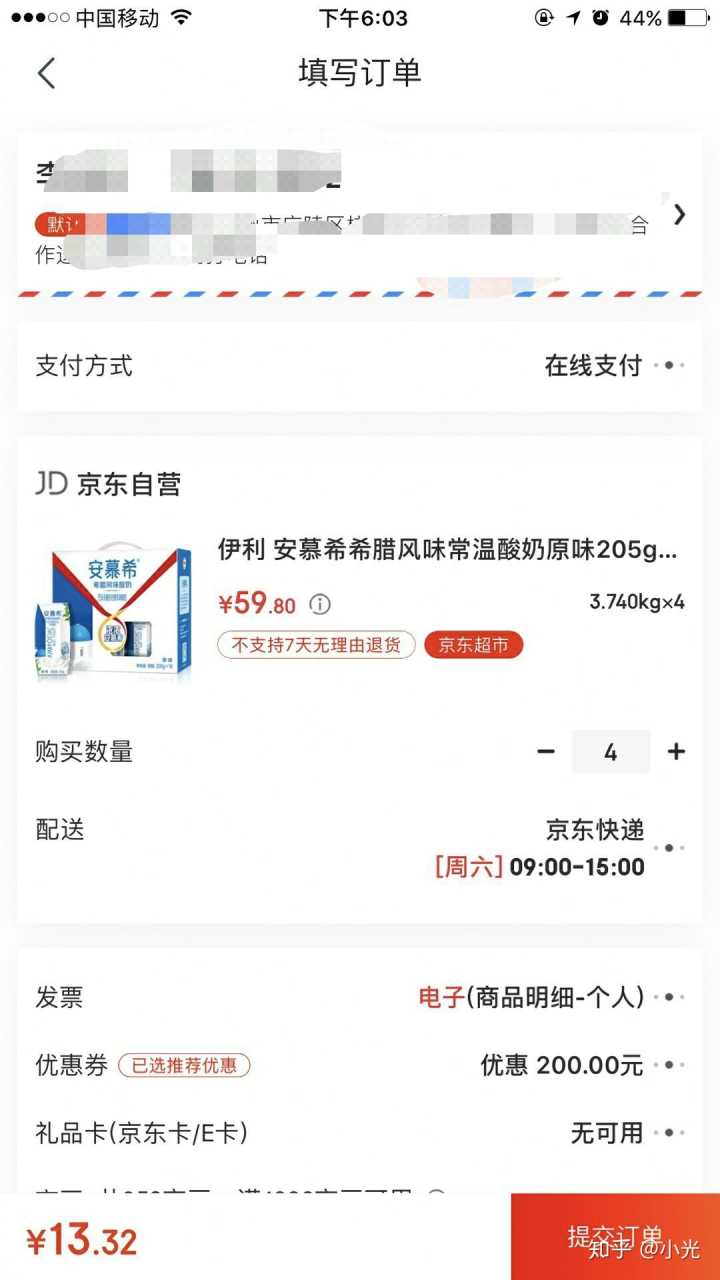Screen dimensions: 720x1280
Task: Go back from the 填写订单 page
Action: [46, 73]
